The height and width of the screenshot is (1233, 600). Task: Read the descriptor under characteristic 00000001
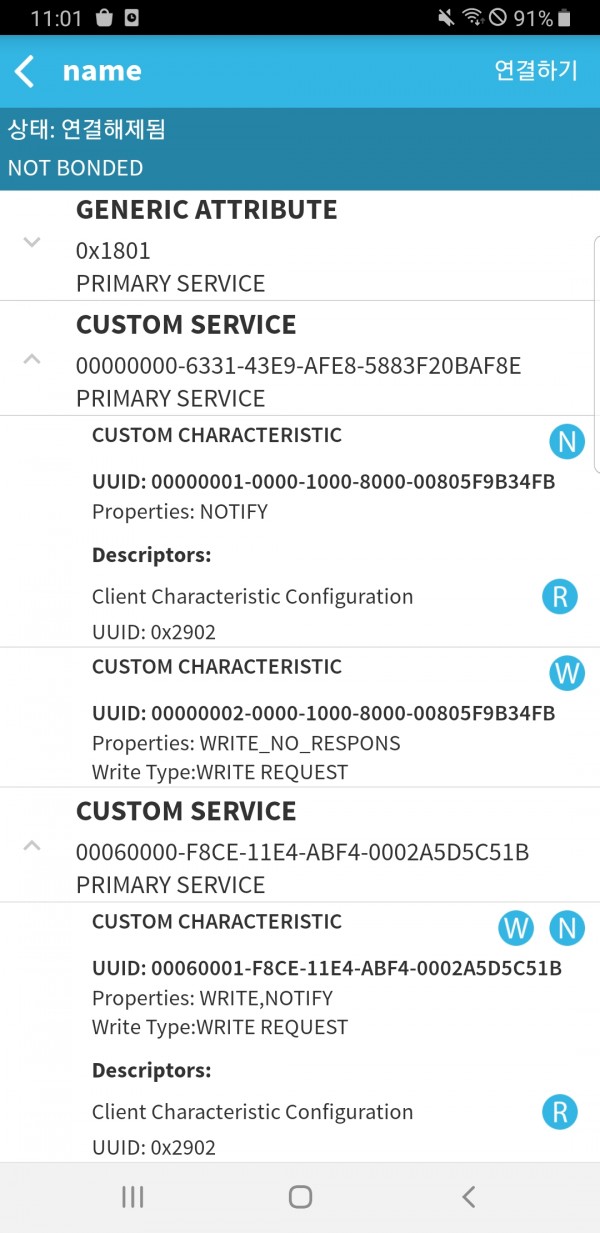pyautogui.click(x=560, y=597)
